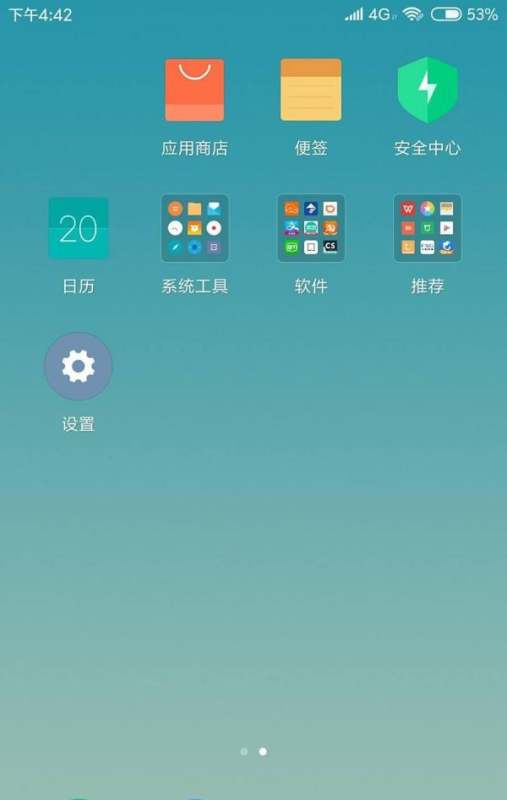Open the 推荐 folder
Image resolution: width=507 pixels, height=800 pixels.
pyautogui.click(x=427, y=228)
